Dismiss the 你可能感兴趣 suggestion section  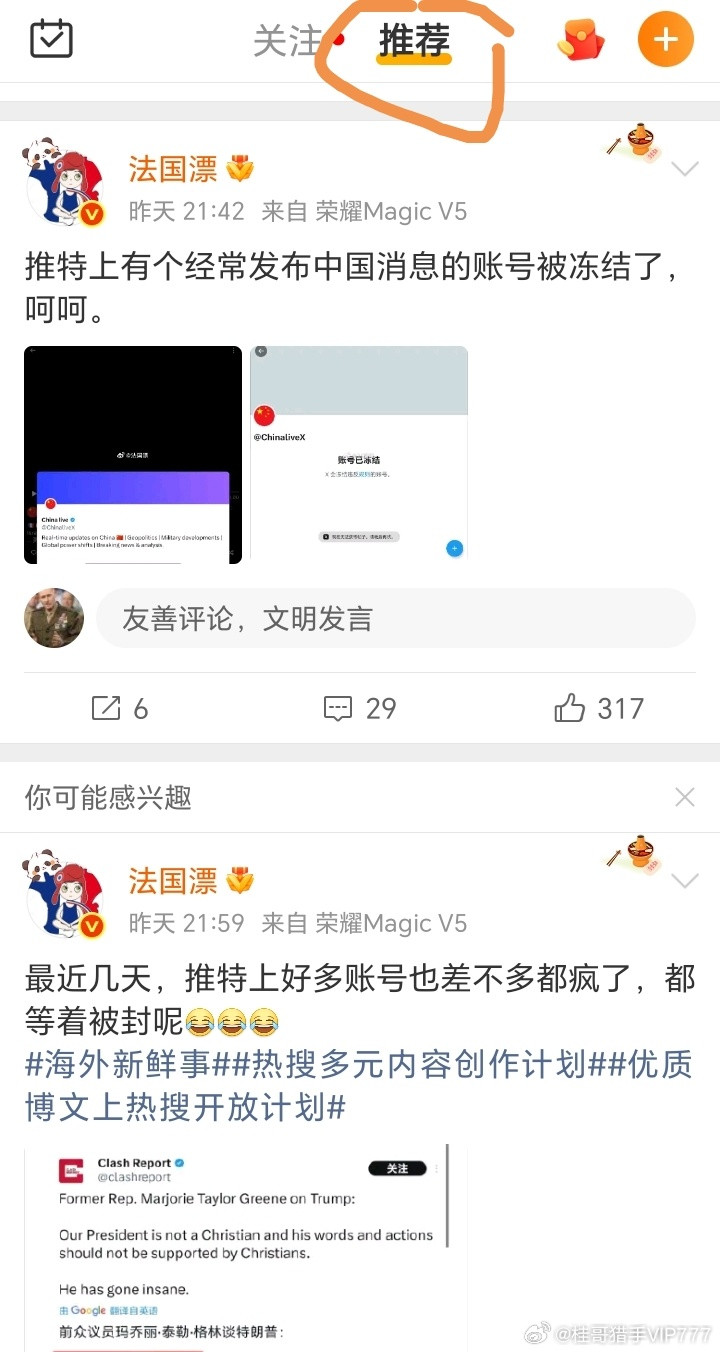[x=684, y=796]
